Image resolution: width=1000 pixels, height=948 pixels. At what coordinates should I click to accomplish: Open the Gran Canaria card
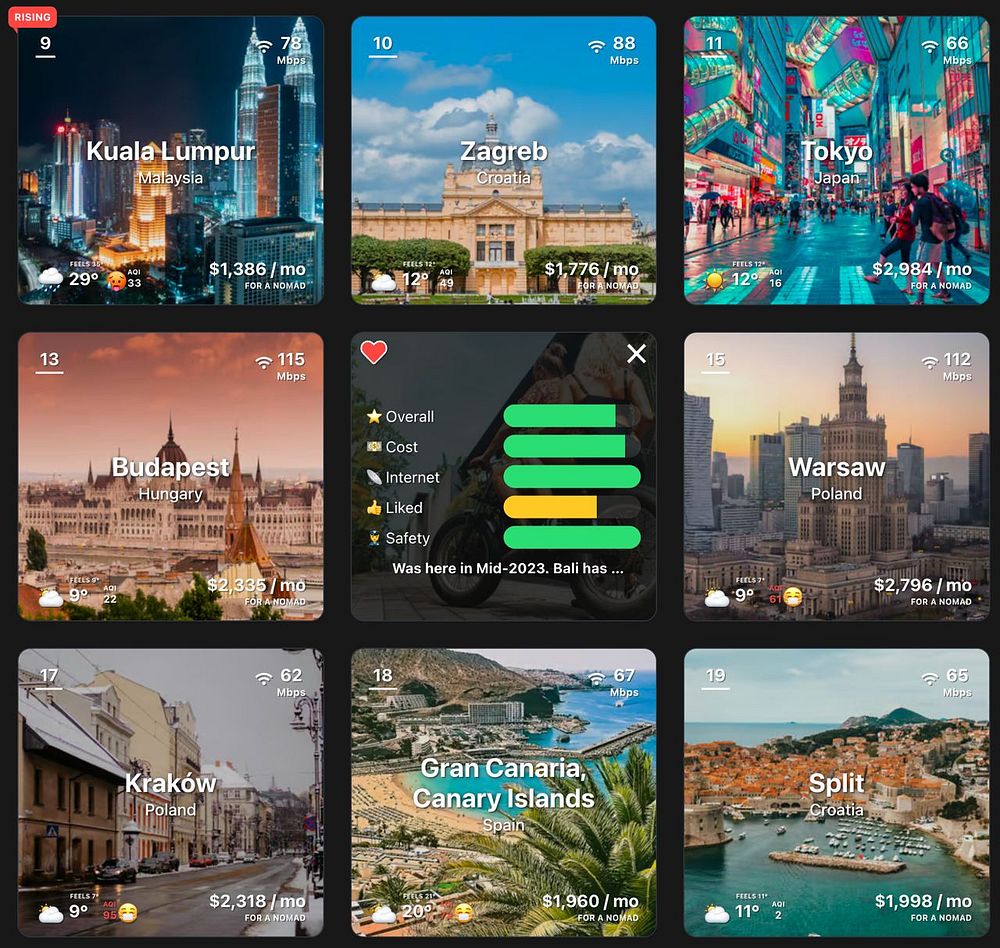[503, 792]
